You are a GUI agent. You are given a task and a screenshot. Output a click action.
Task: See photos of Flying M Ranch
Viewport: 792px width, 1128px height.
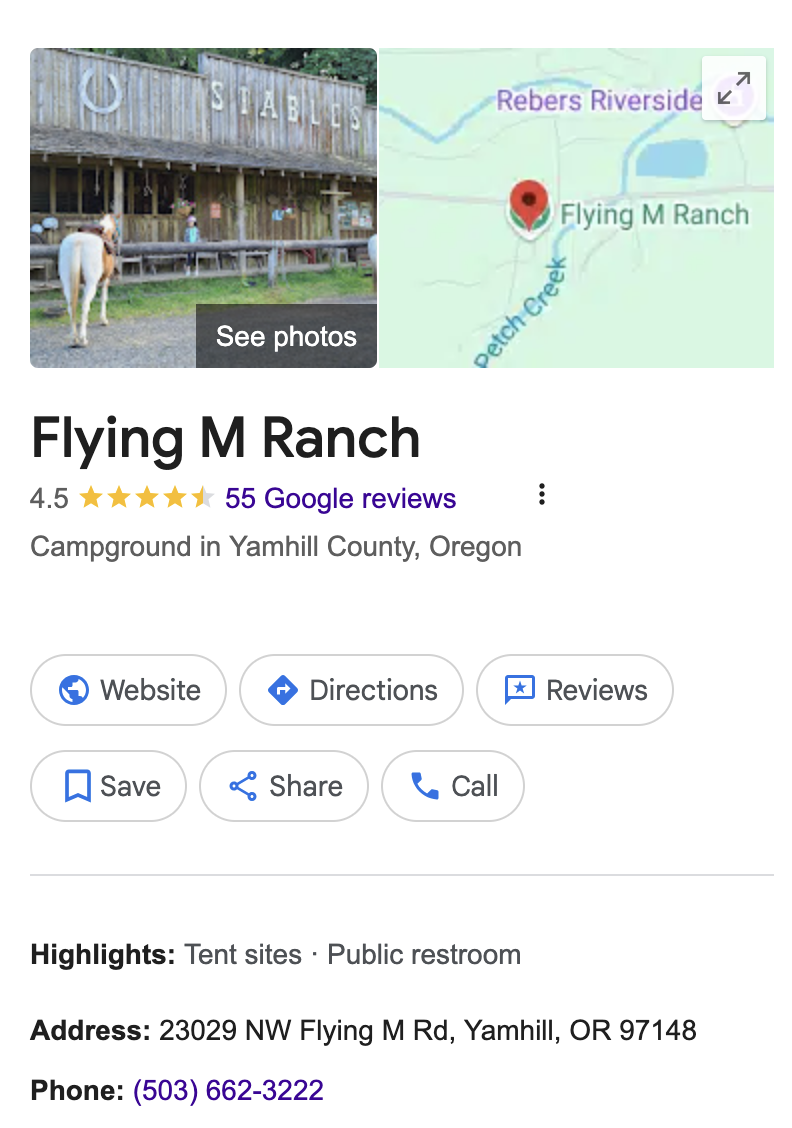pos(286,336)
